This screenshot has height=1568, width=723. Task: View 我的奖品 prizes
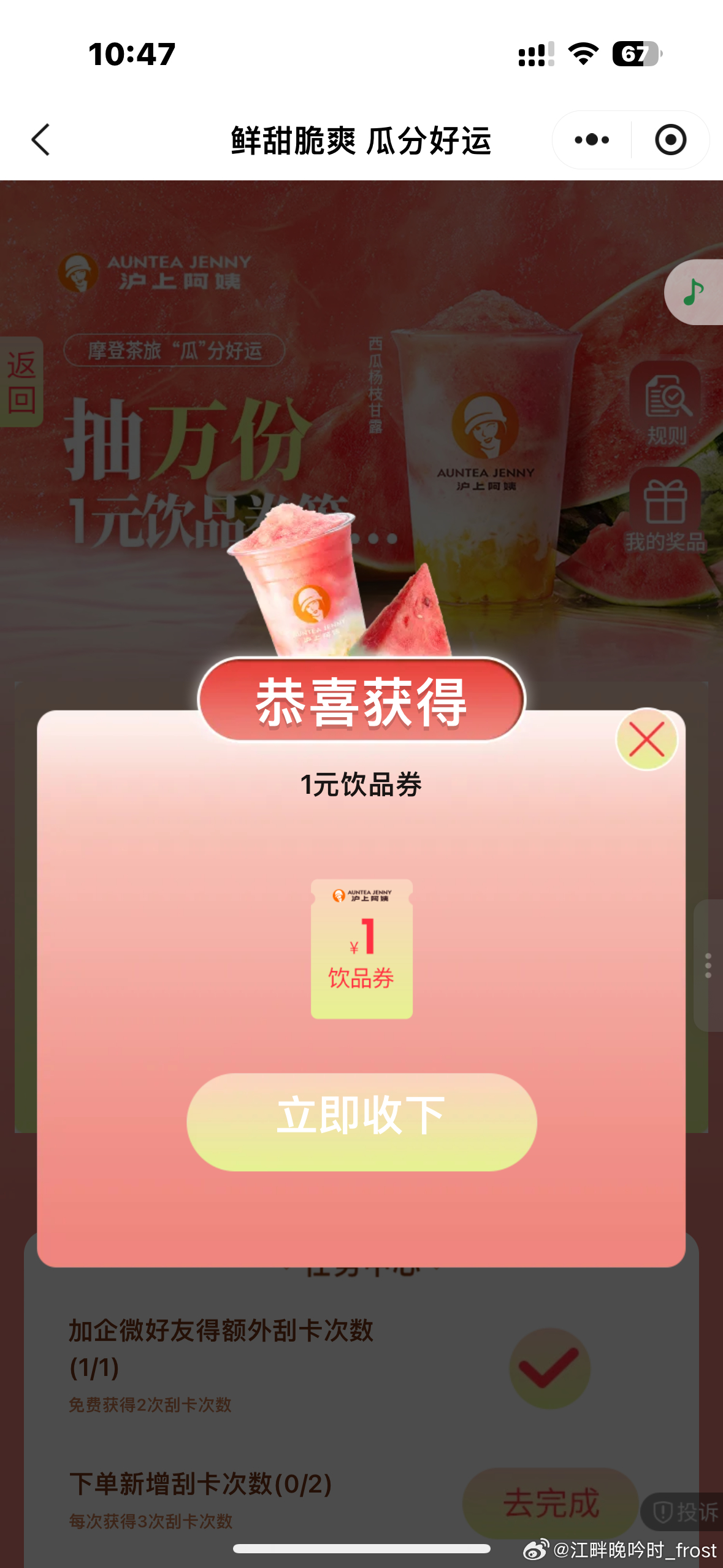(665, 510)
